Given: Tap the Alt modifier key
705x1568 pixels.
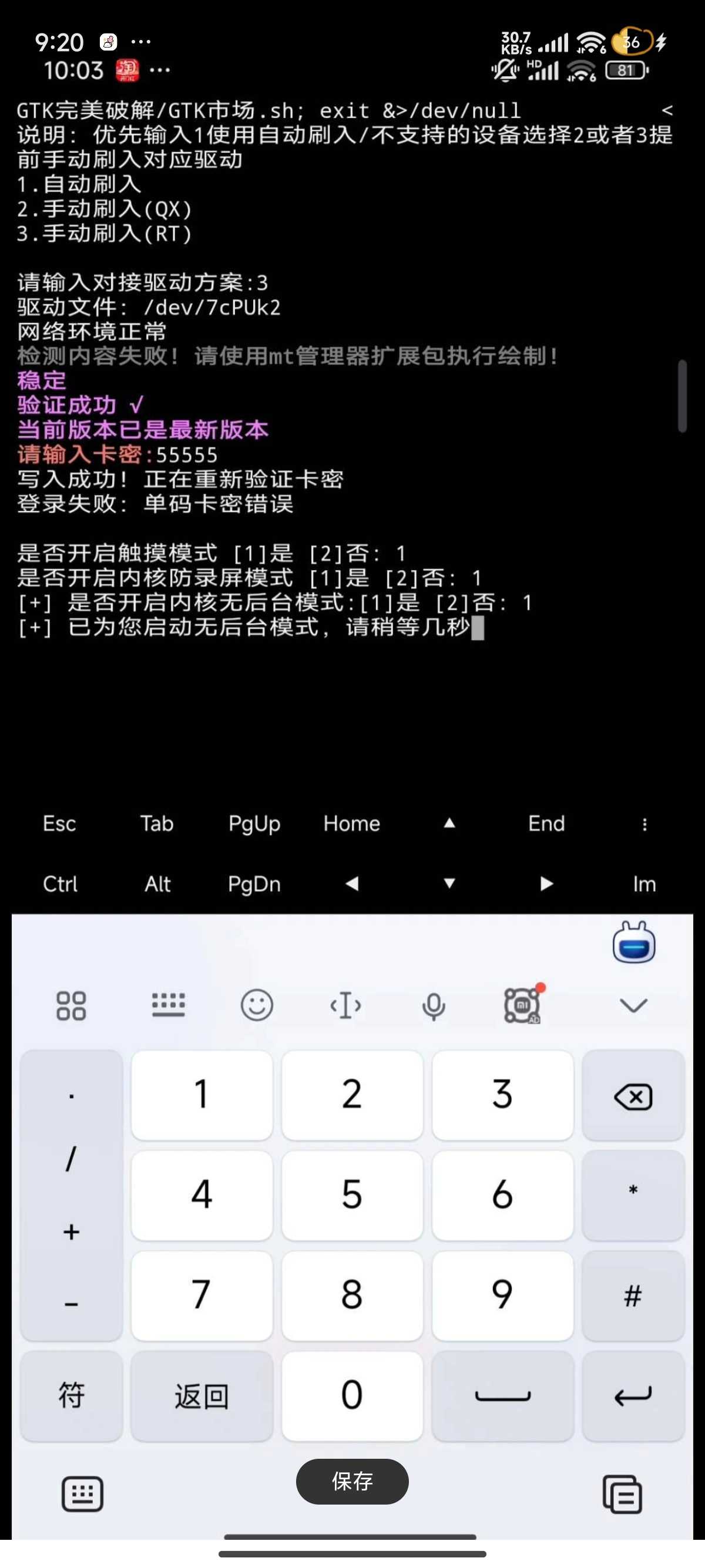Looking at the screenshot, I should tap(157, 884).
